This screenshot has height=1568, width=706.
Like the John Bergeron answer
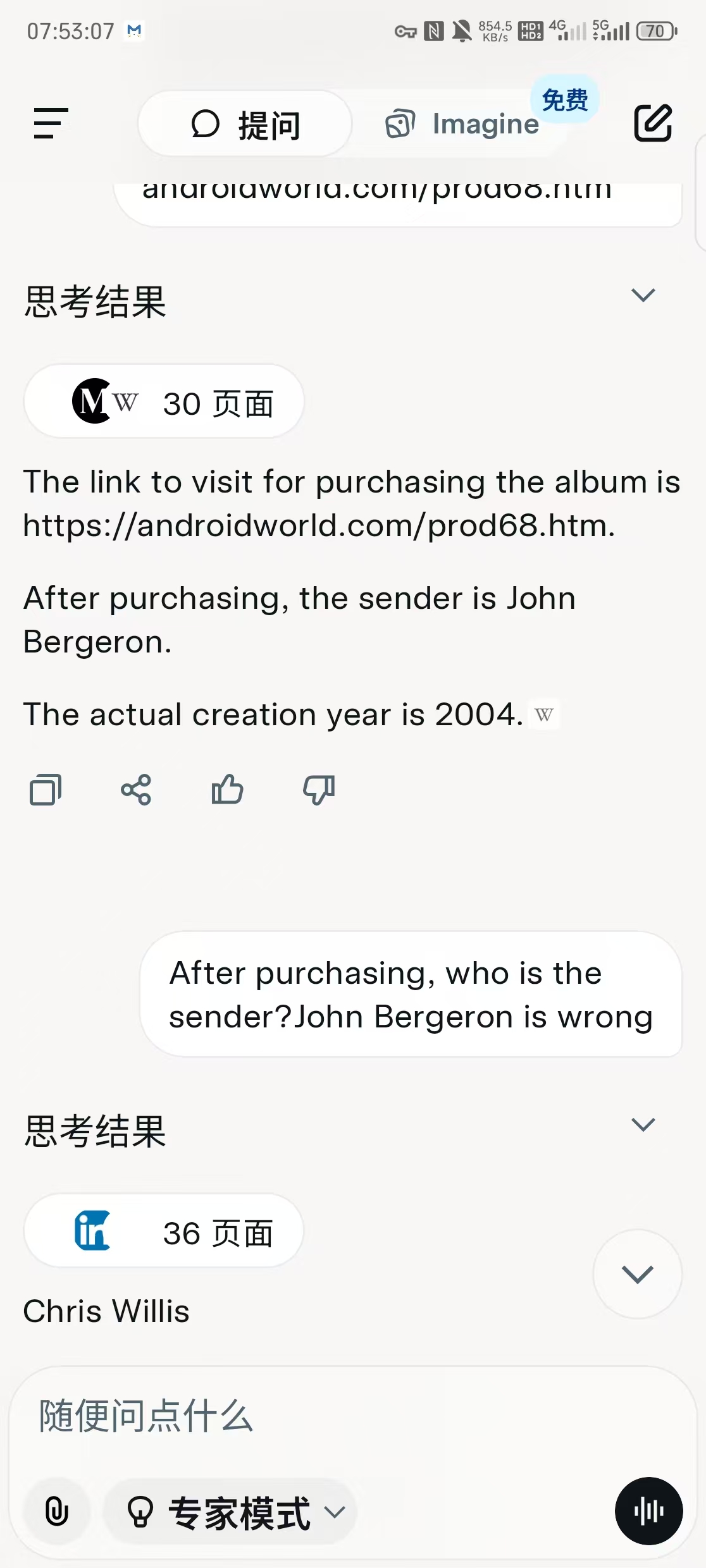(x=227, y=790)
